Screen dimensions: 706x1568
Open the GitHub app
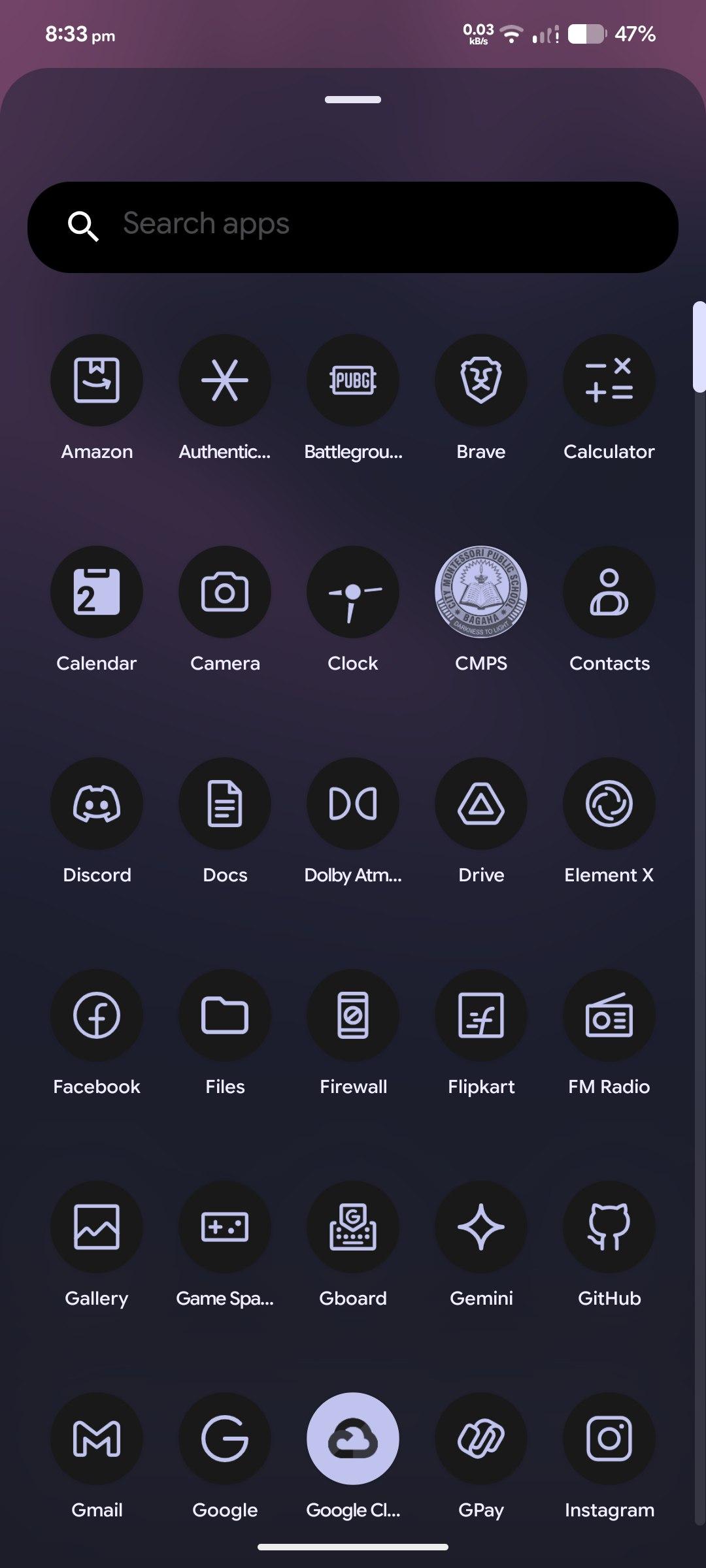609,1227
